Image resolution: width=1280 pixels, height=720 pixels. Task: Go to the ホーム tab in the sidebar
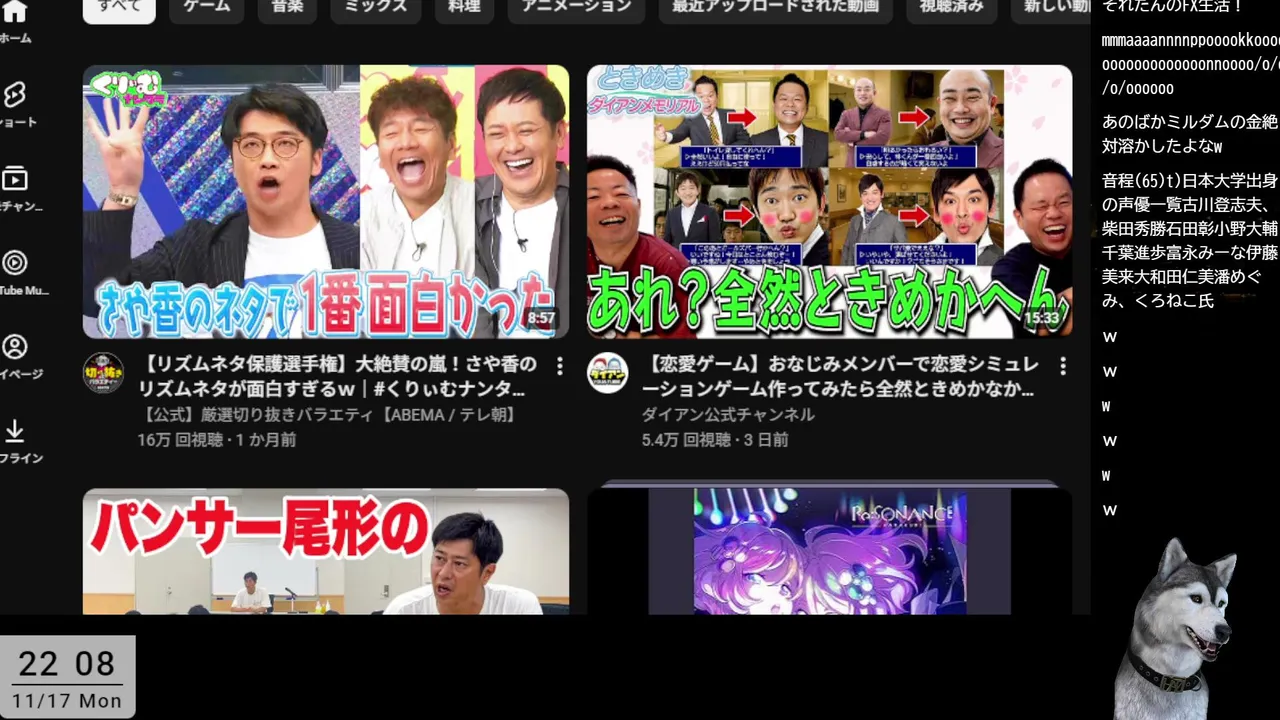[x=15, y=20]
